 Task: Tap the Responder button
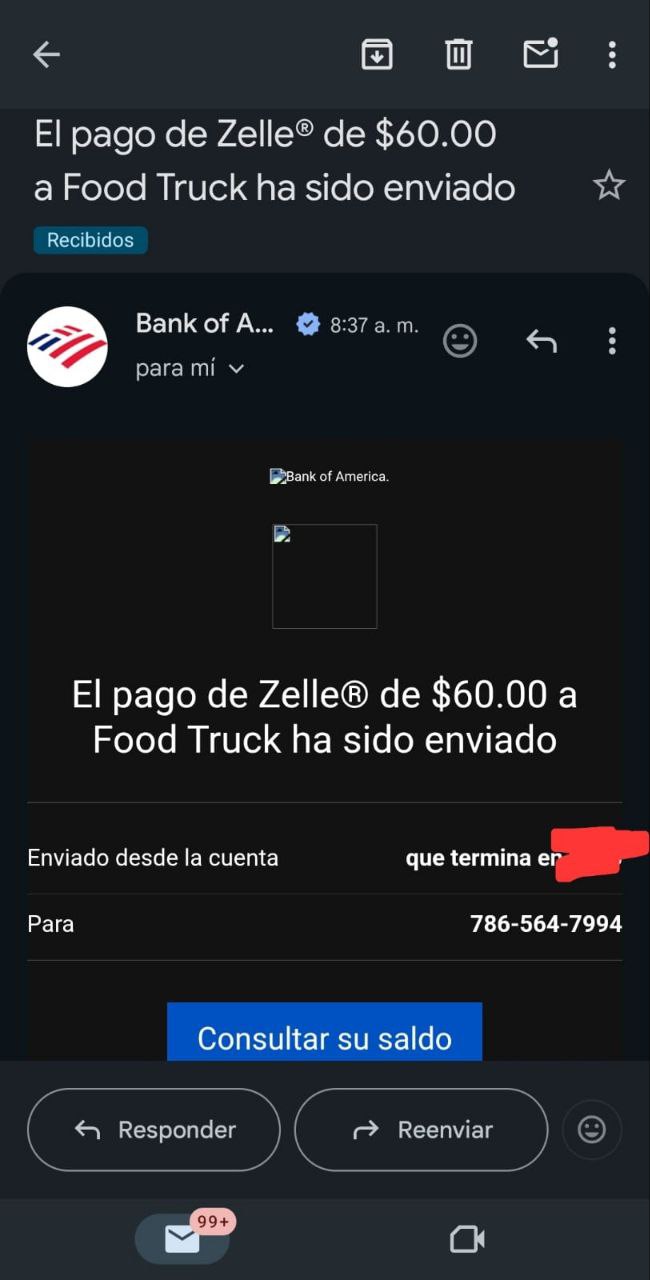point(154,1129)
